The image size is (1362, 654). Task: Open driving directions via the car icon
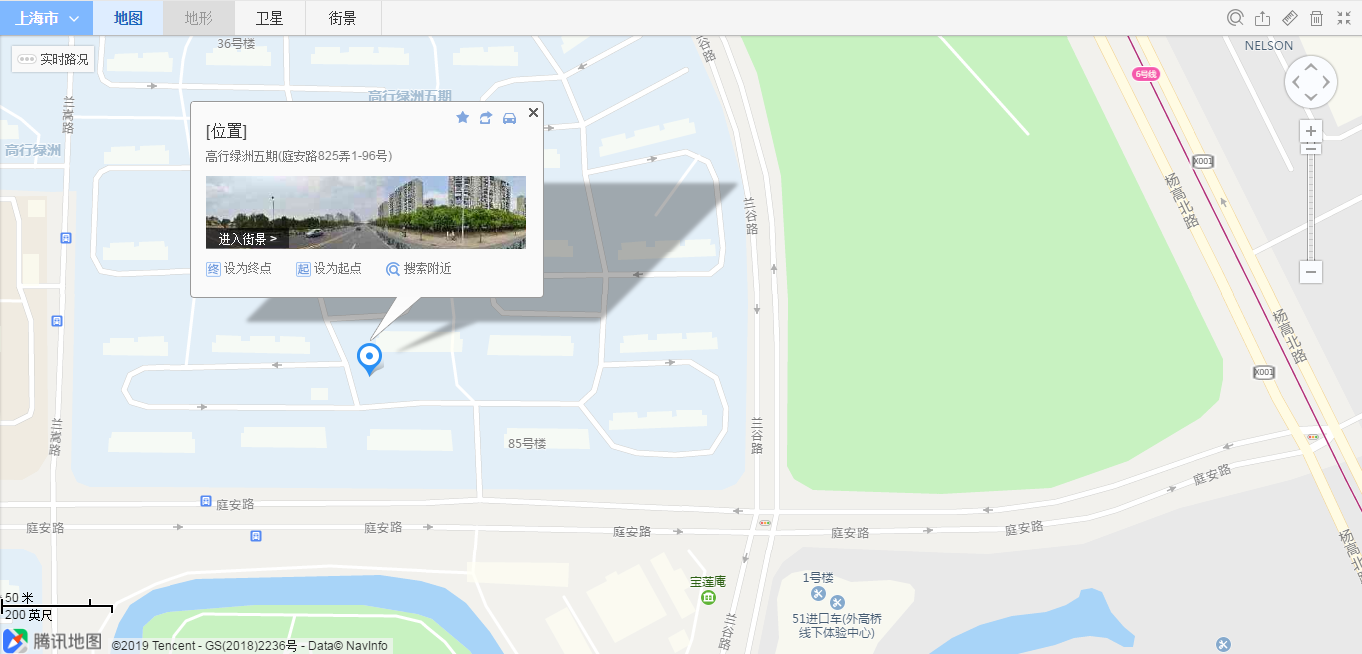(x=509, y=118)
